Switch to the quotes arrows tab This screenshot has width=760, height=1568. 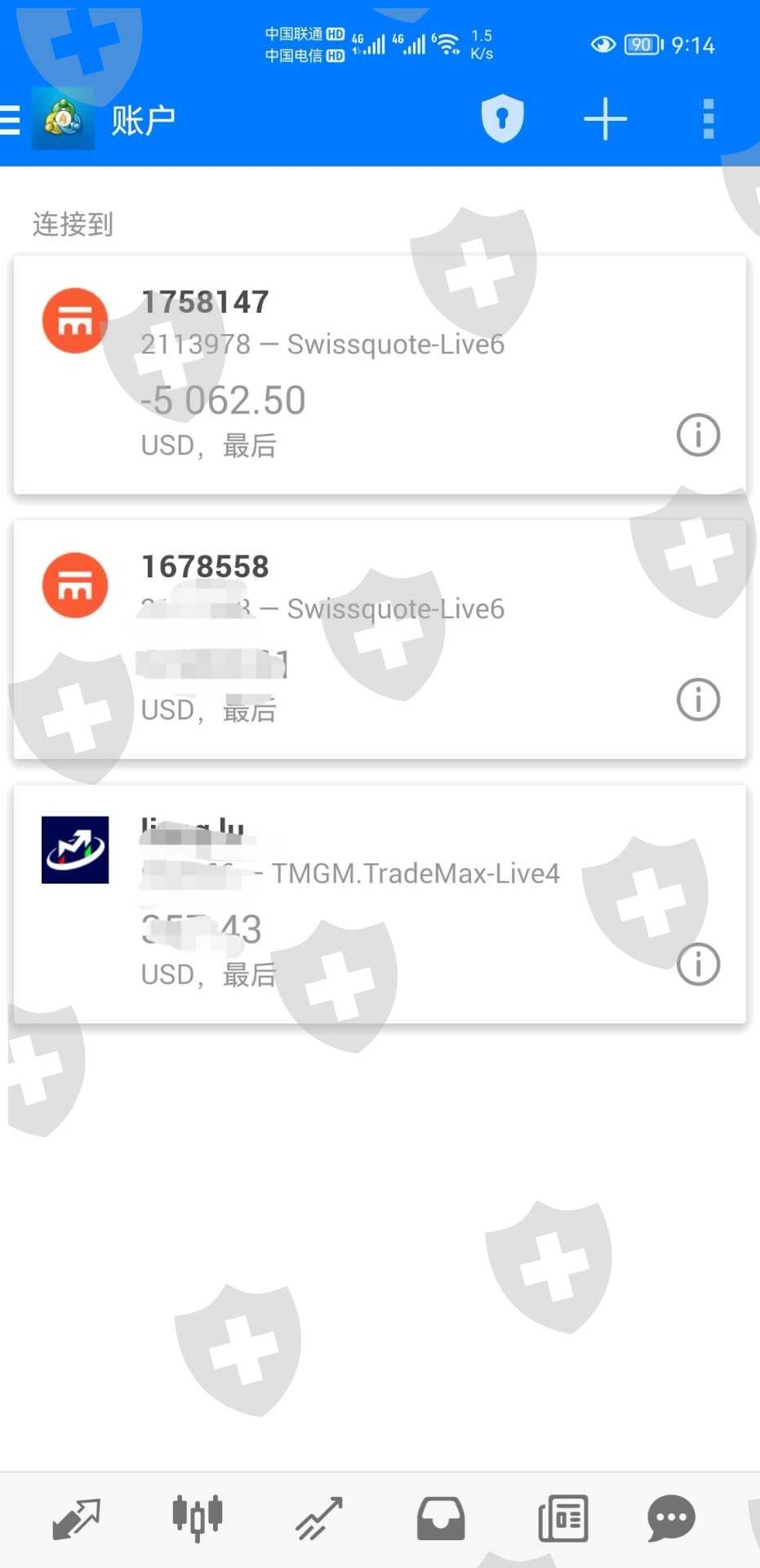[76, 1519]
